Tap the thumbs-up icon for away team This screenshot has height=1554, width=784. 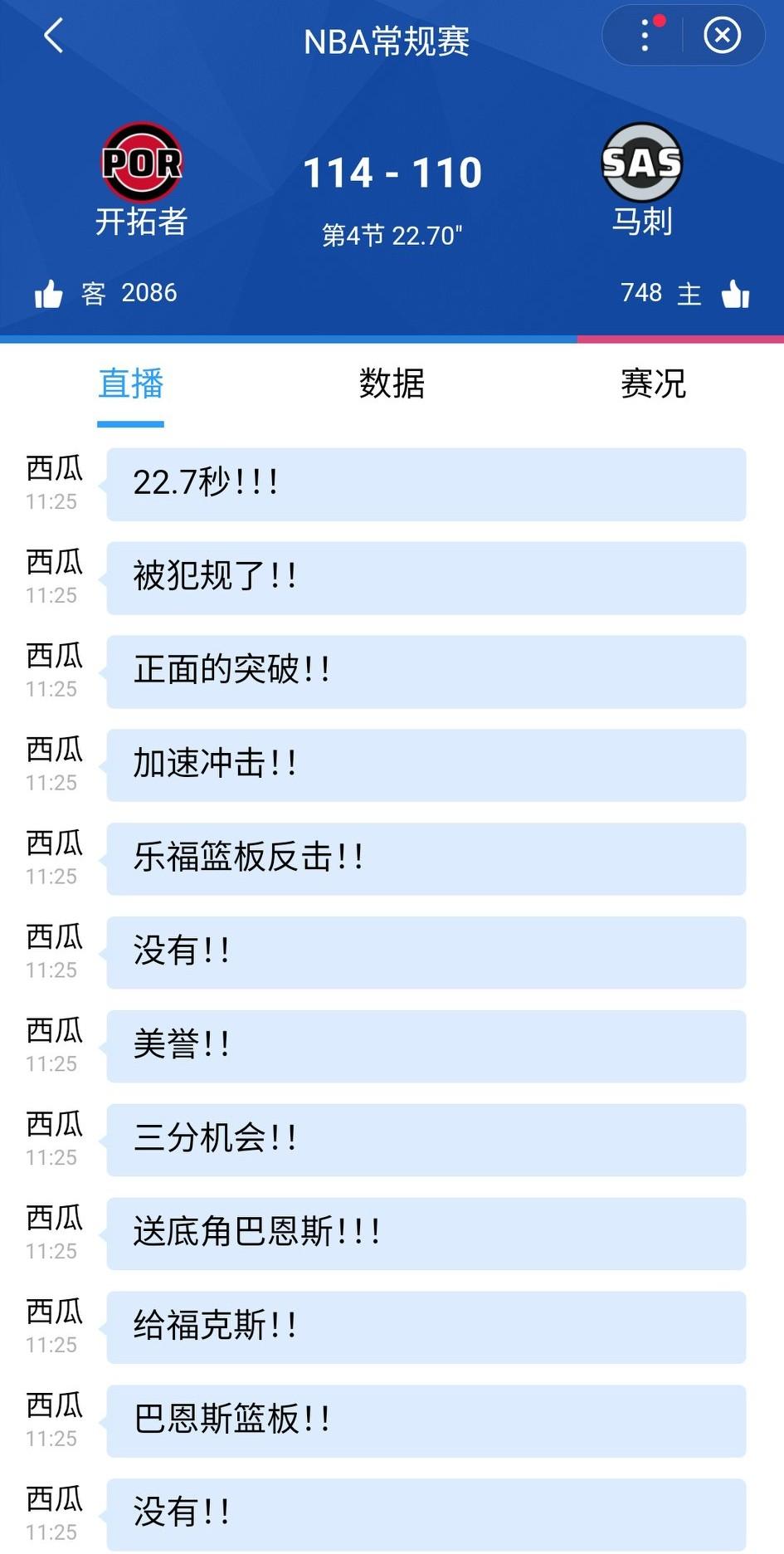[50, 293]
